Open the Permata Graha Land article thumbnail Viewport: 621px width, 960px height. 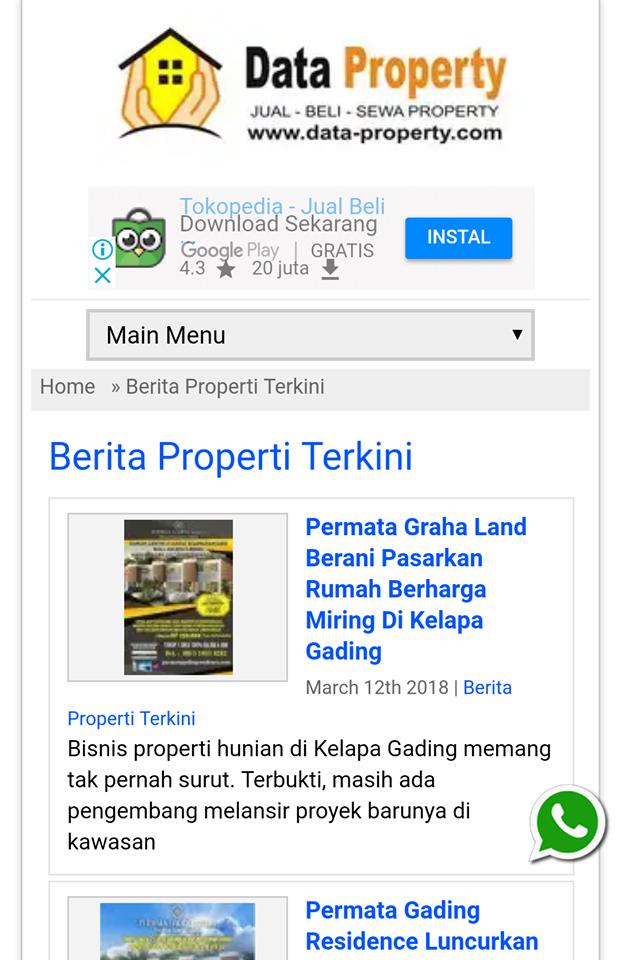point(178,597)
